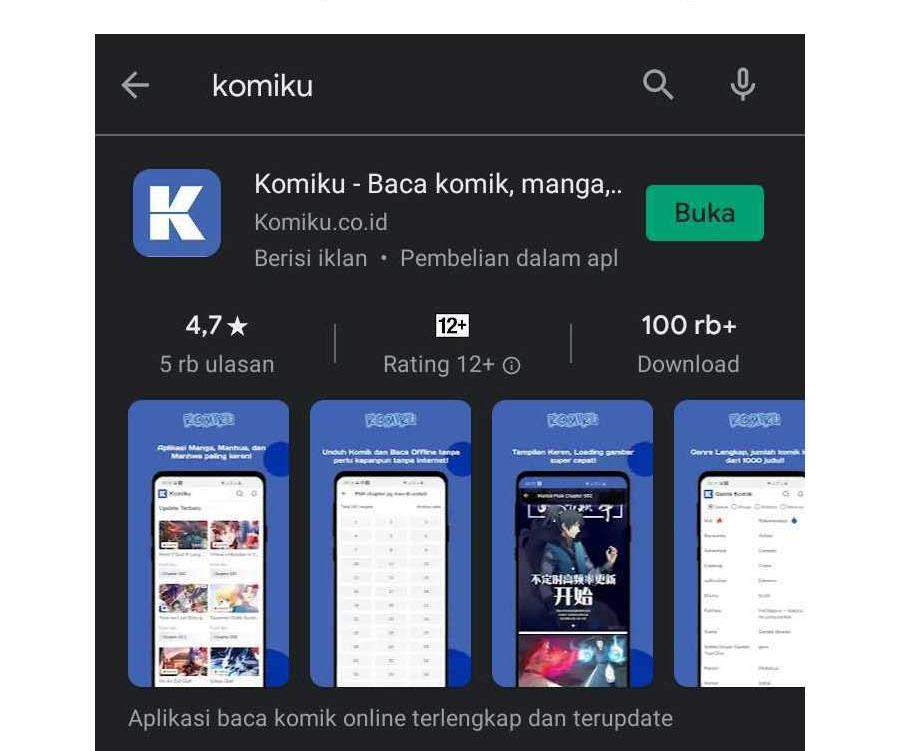The width and height of the screenshot is (900, 751).
Task: Go back with the arrow icon
Action: (135, 86)
